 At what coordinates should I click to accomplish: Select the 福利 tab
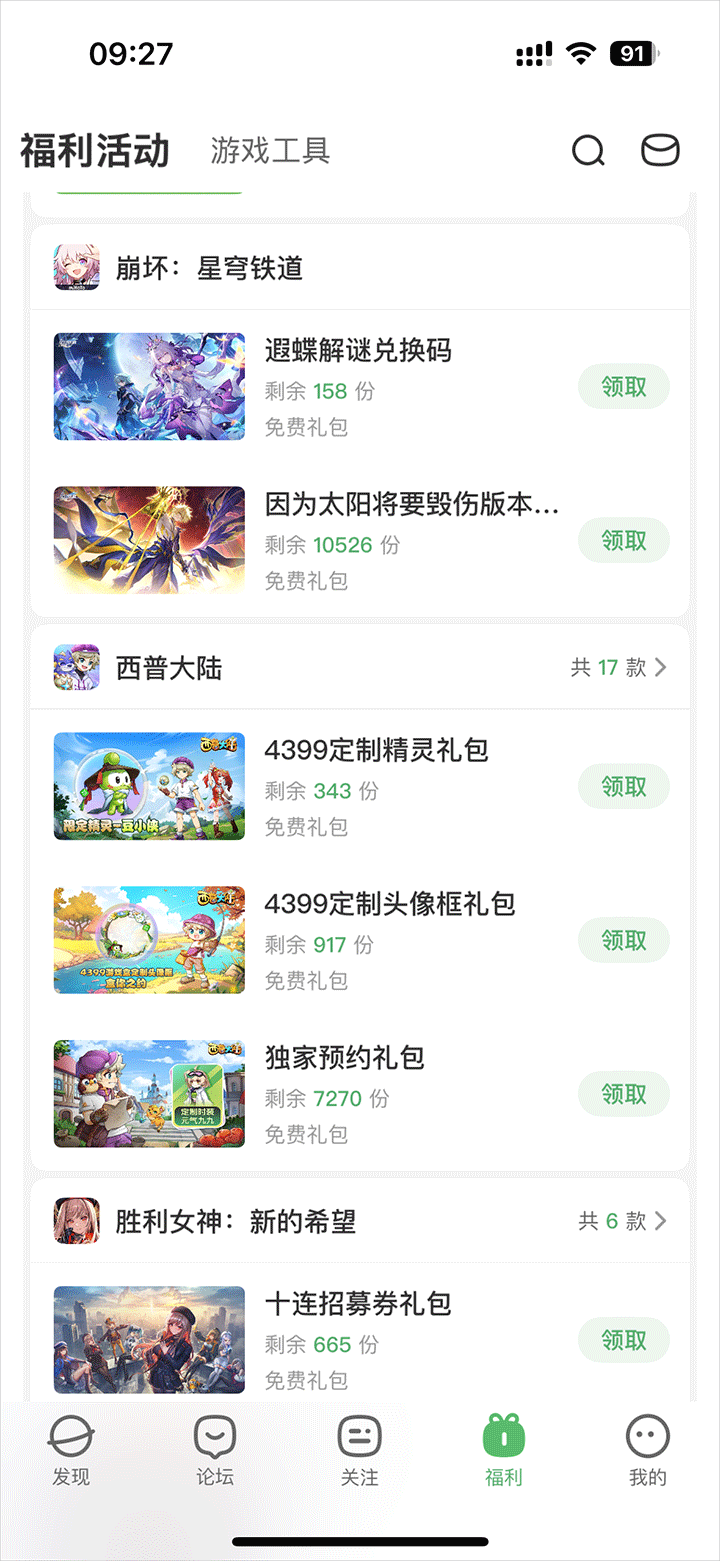click(x=504, y=1450)
